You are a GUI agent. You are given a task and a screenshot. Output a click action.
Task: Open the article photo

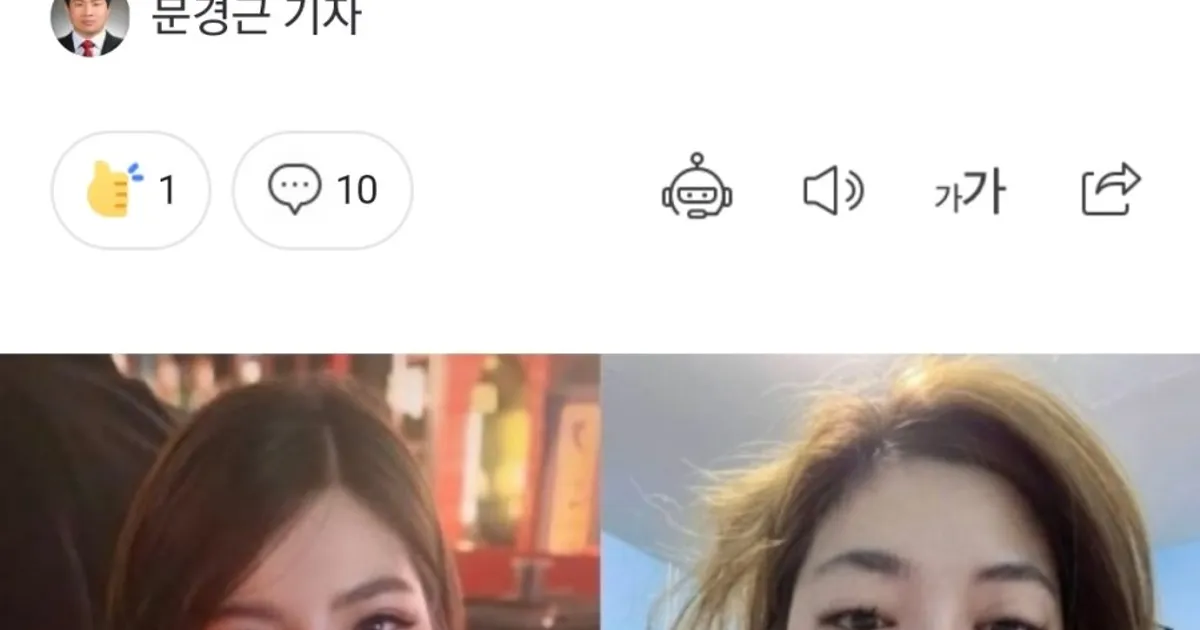tap(600, 492)
